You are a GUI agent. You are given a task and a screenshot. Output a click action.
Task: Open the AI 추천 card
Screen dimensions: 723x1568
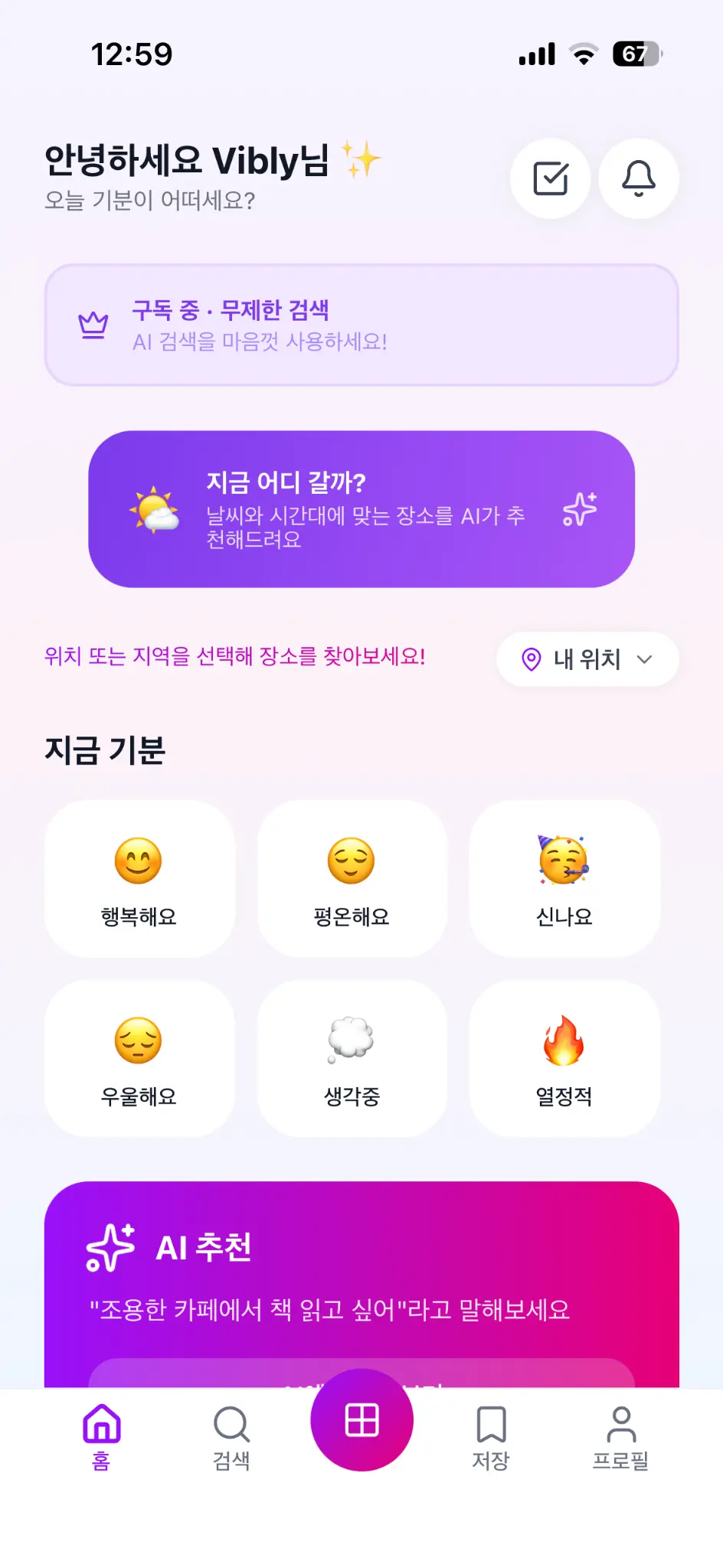click(x=361, y=1285)
